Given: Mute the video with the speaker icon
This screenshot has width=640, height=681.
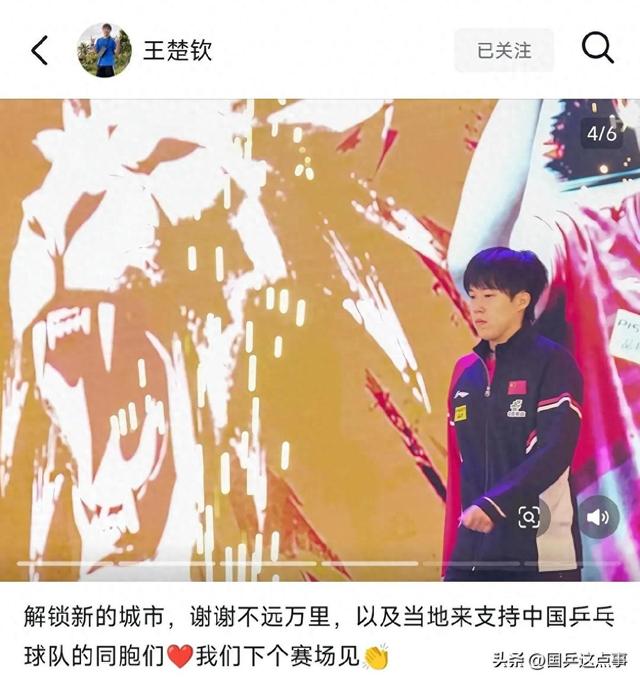Looking at the screenshot, I should click(598, 517).
